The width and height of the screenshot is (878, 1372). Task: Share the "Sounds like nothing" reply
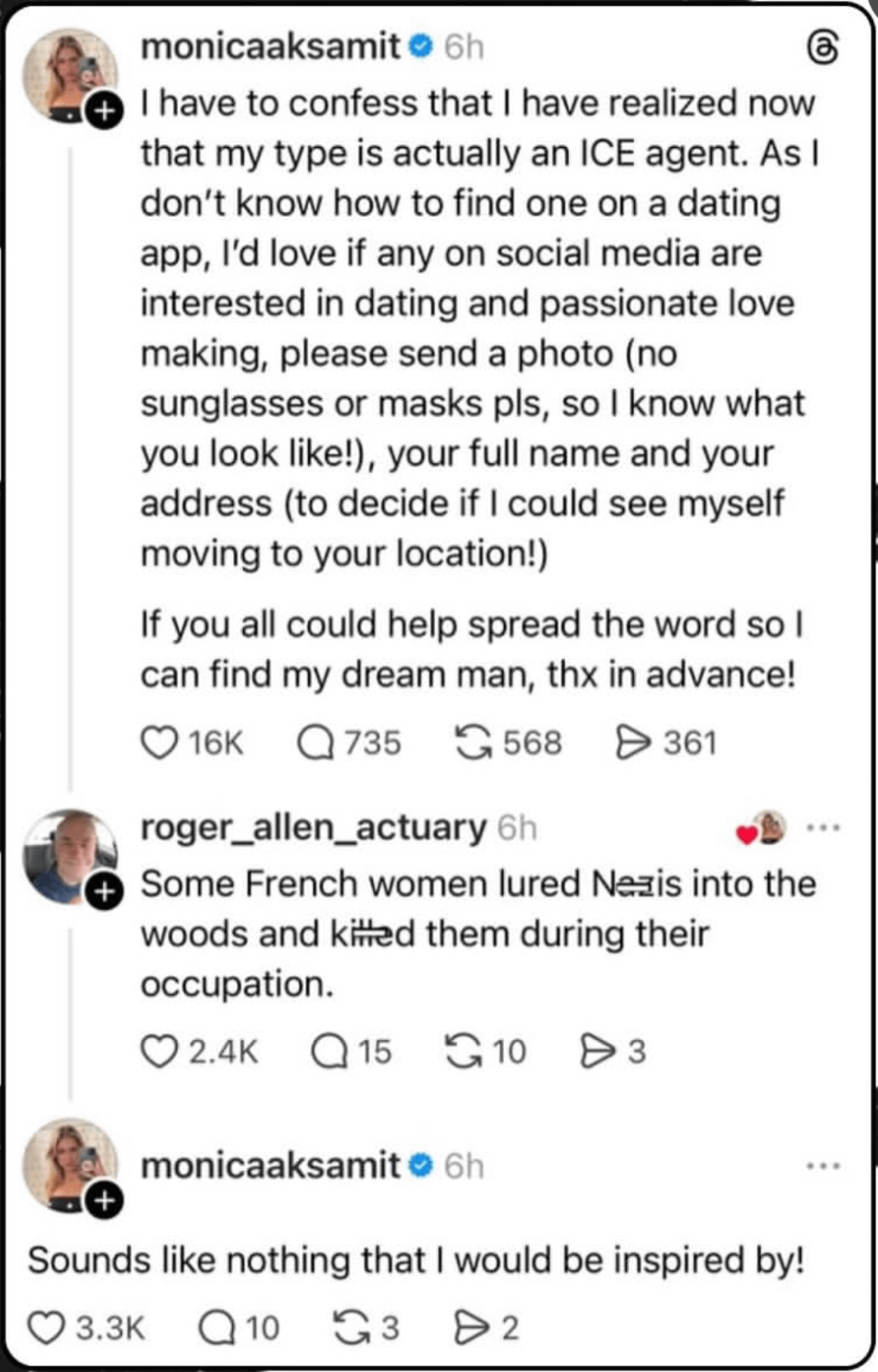click(471, 1327)
